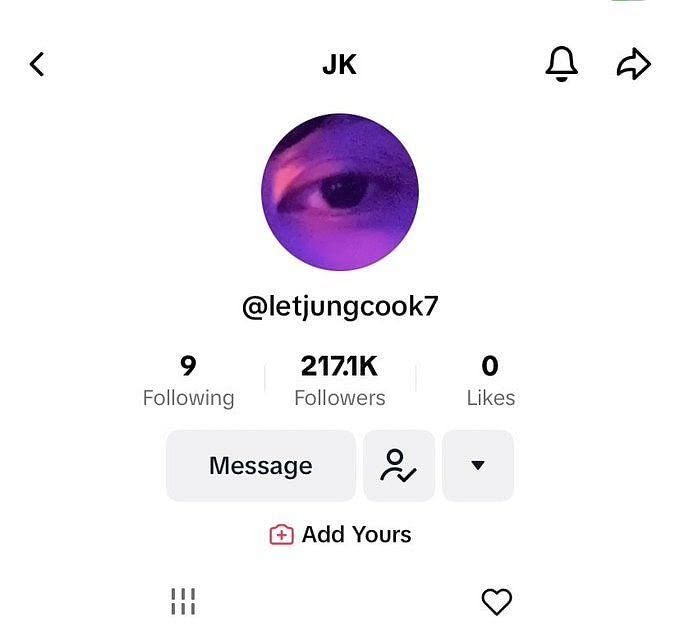Open the purple eye profile picture

point(340,192)
